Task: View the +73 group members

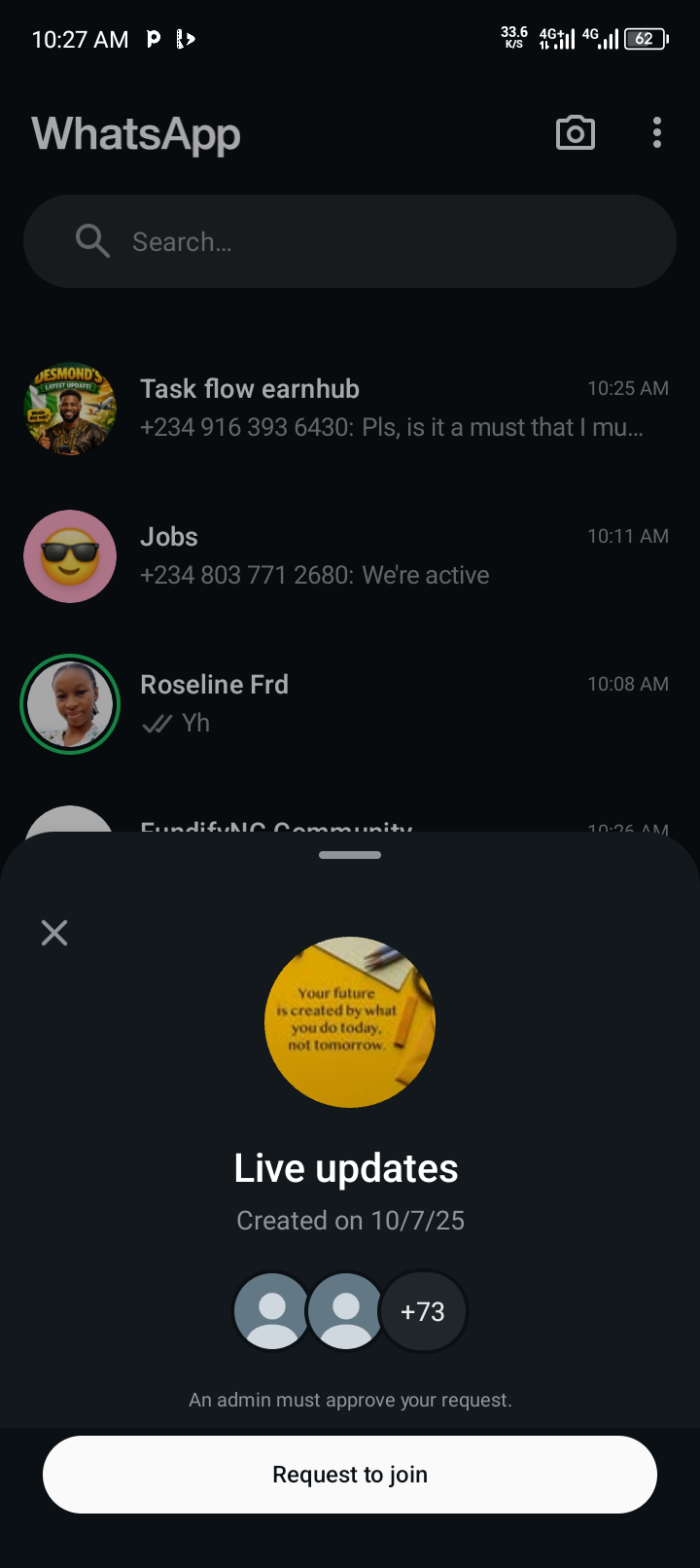Action: pos(423,1311)
